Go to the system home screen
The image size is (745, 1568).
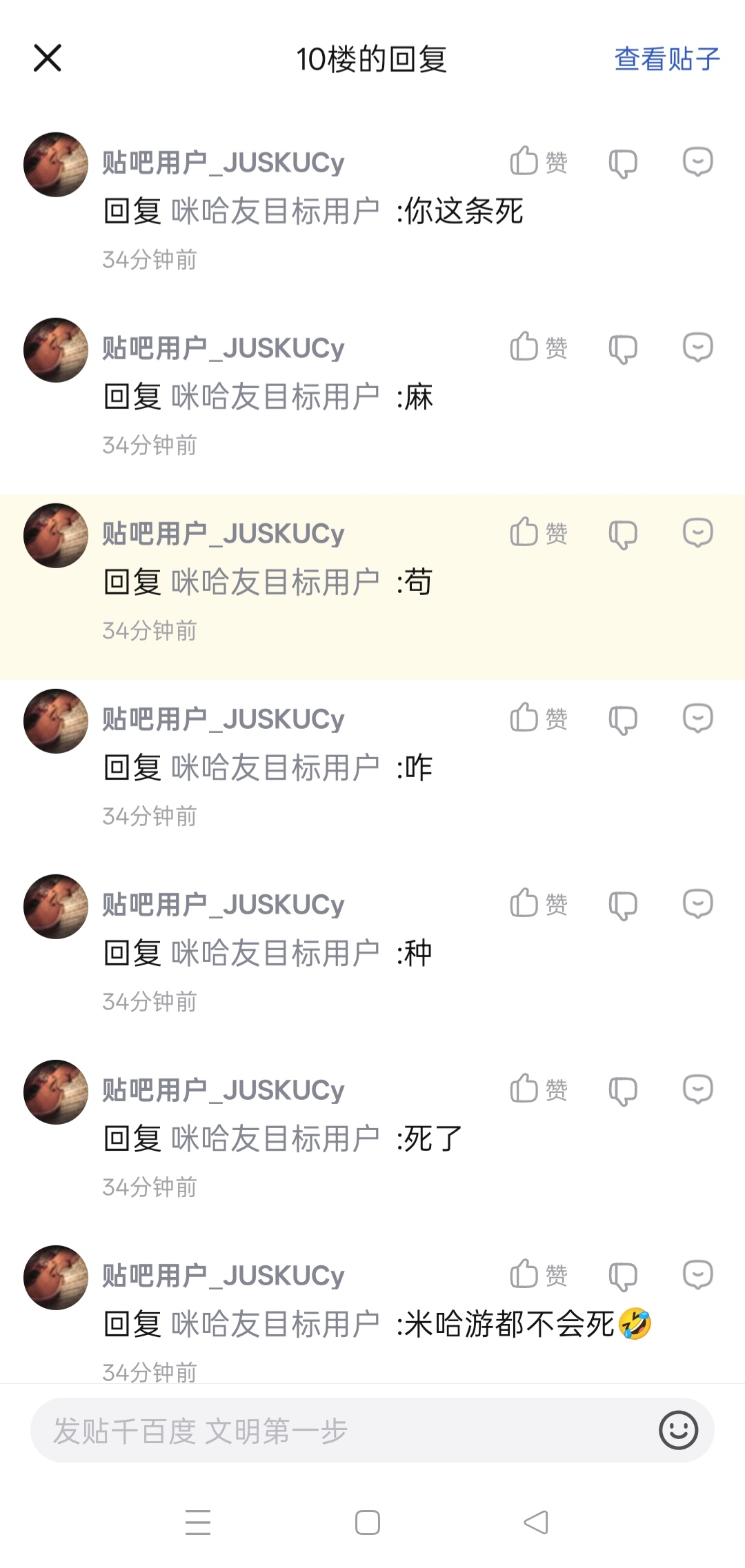tap(368, 1522)
